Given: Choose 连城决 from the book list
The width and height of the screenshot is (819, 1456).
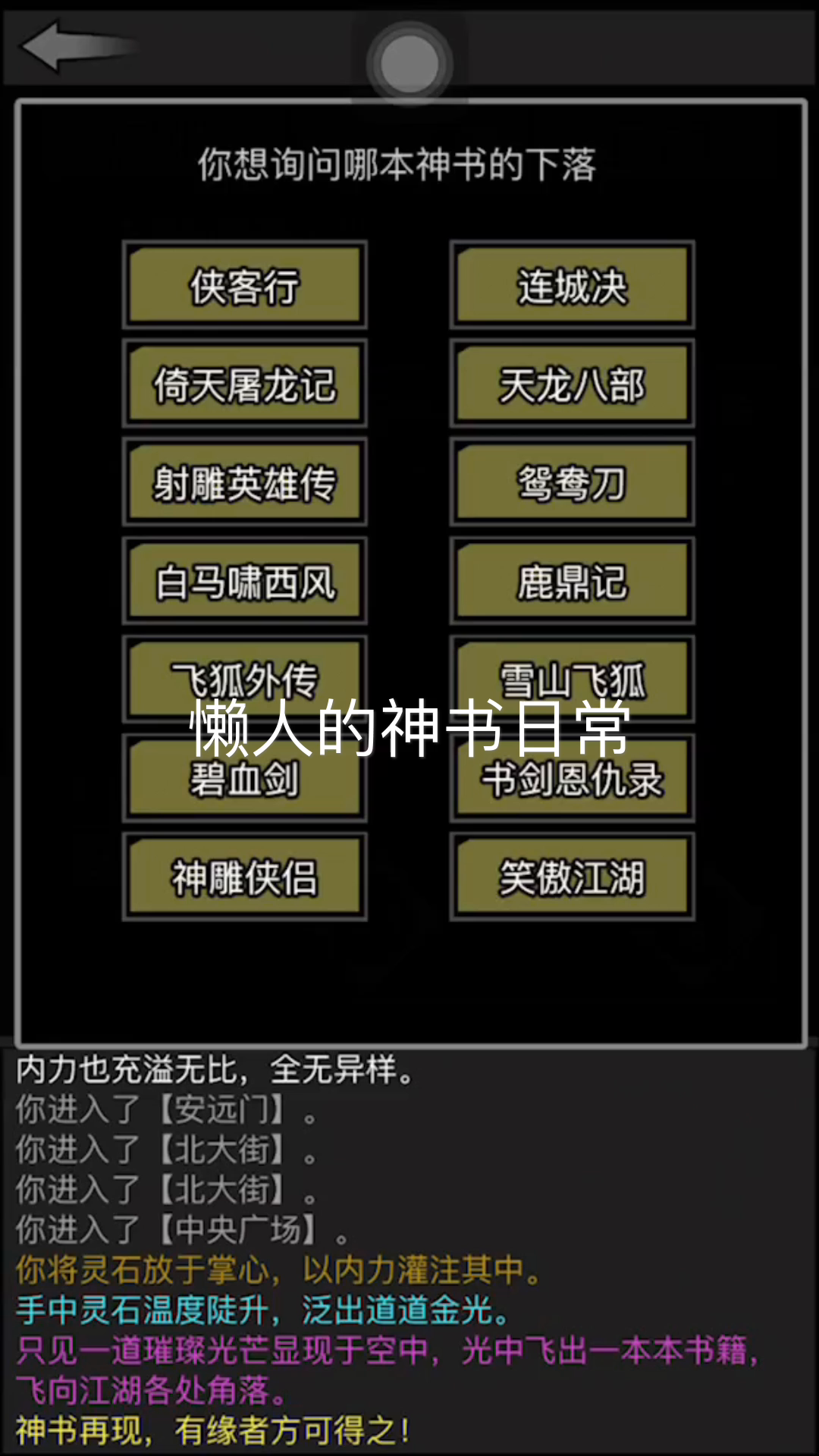Looking at the screenshot, I should click(x=572, y=286).
